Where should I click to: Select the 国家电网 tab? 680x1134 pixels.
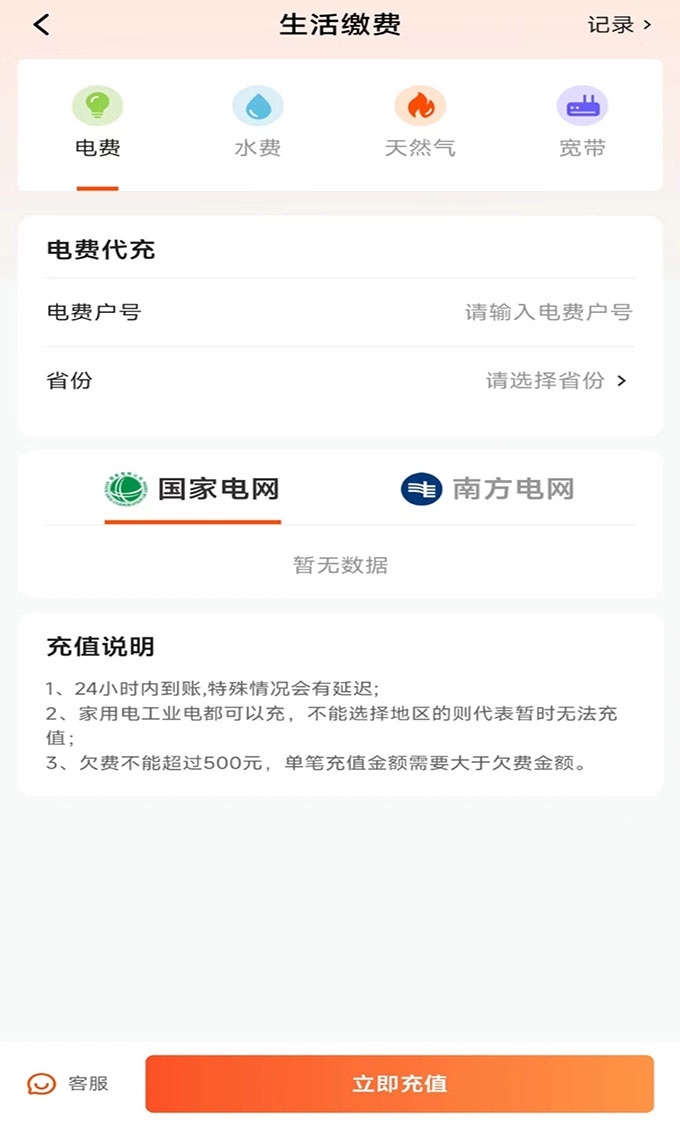coord(193,489)
